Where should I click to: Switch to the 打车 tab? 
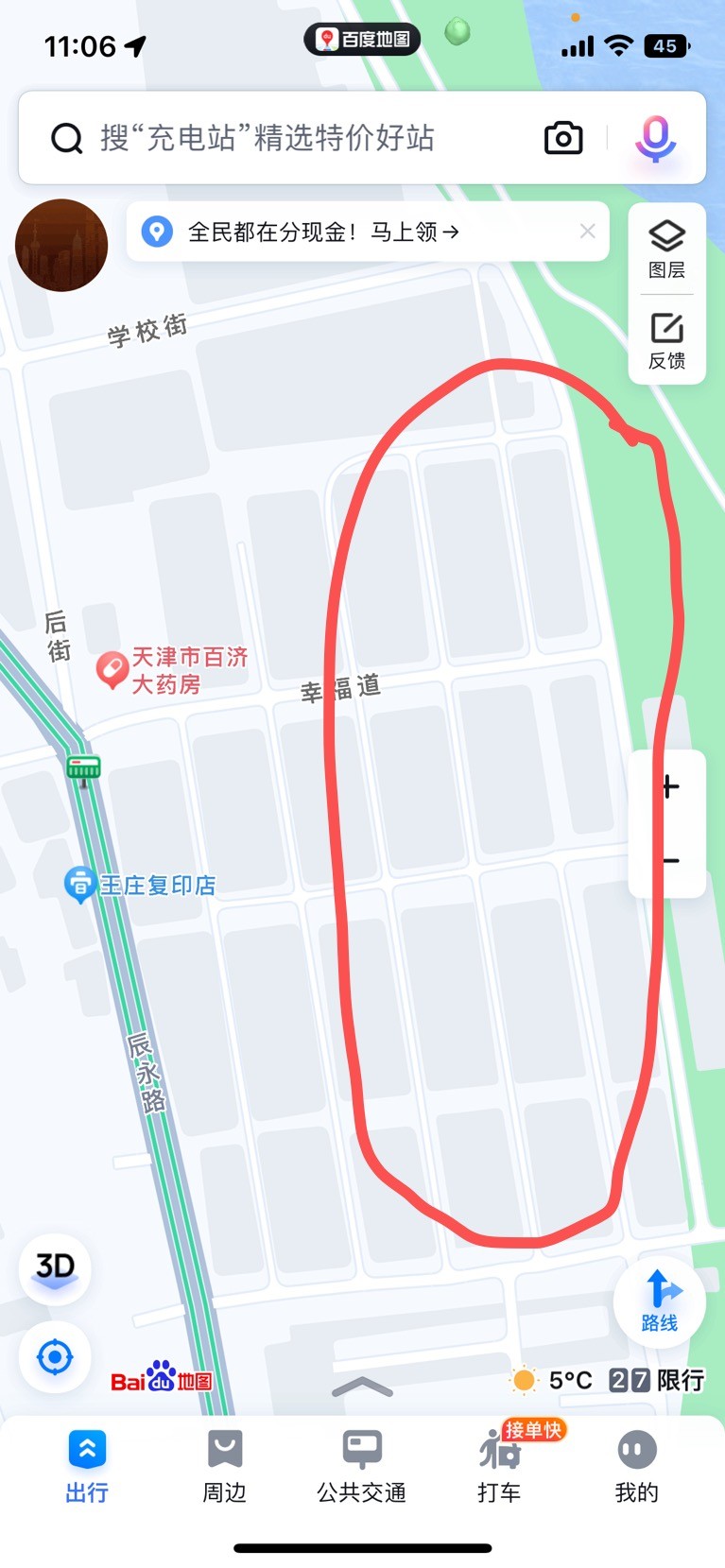coord(499,1466)
